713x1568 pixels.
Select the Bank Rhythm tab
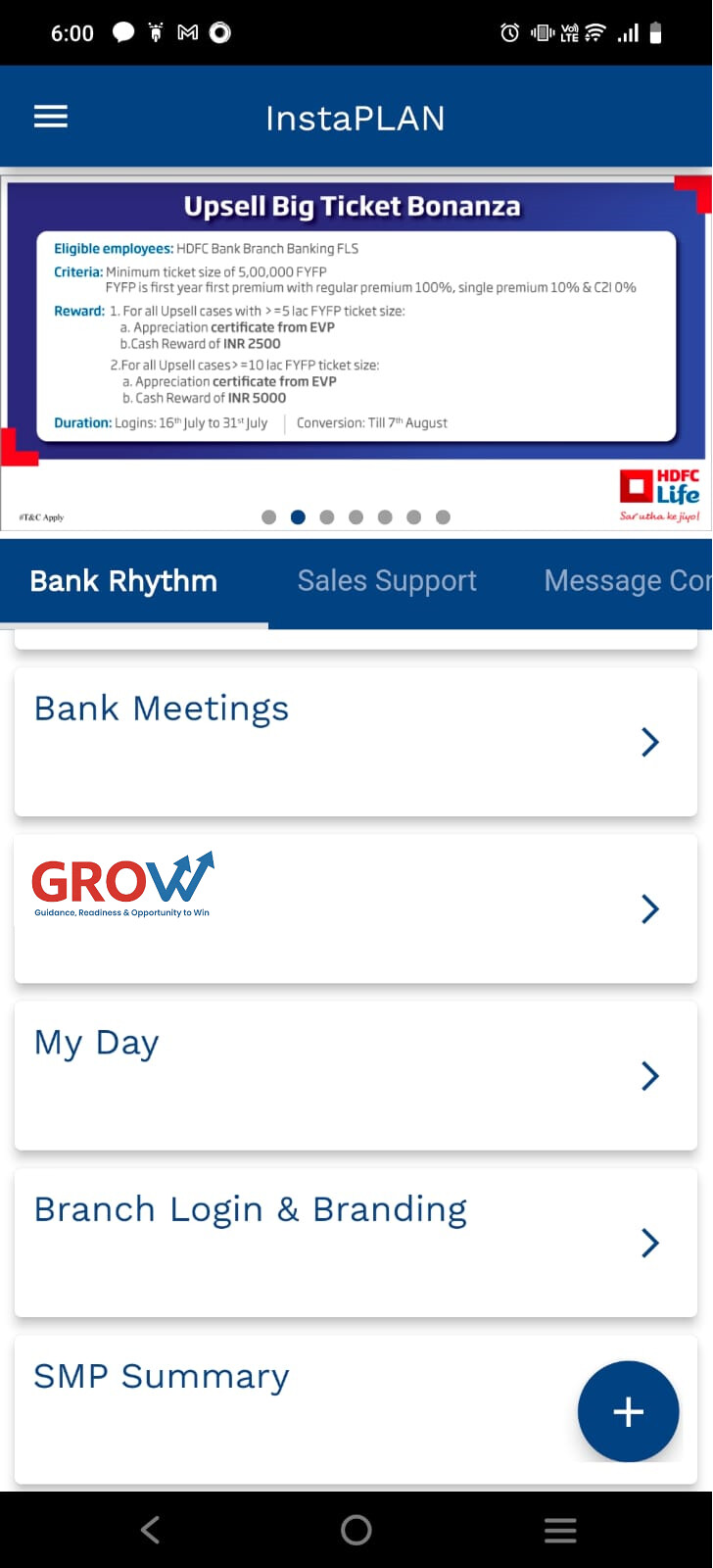click(x=124, y=581)
